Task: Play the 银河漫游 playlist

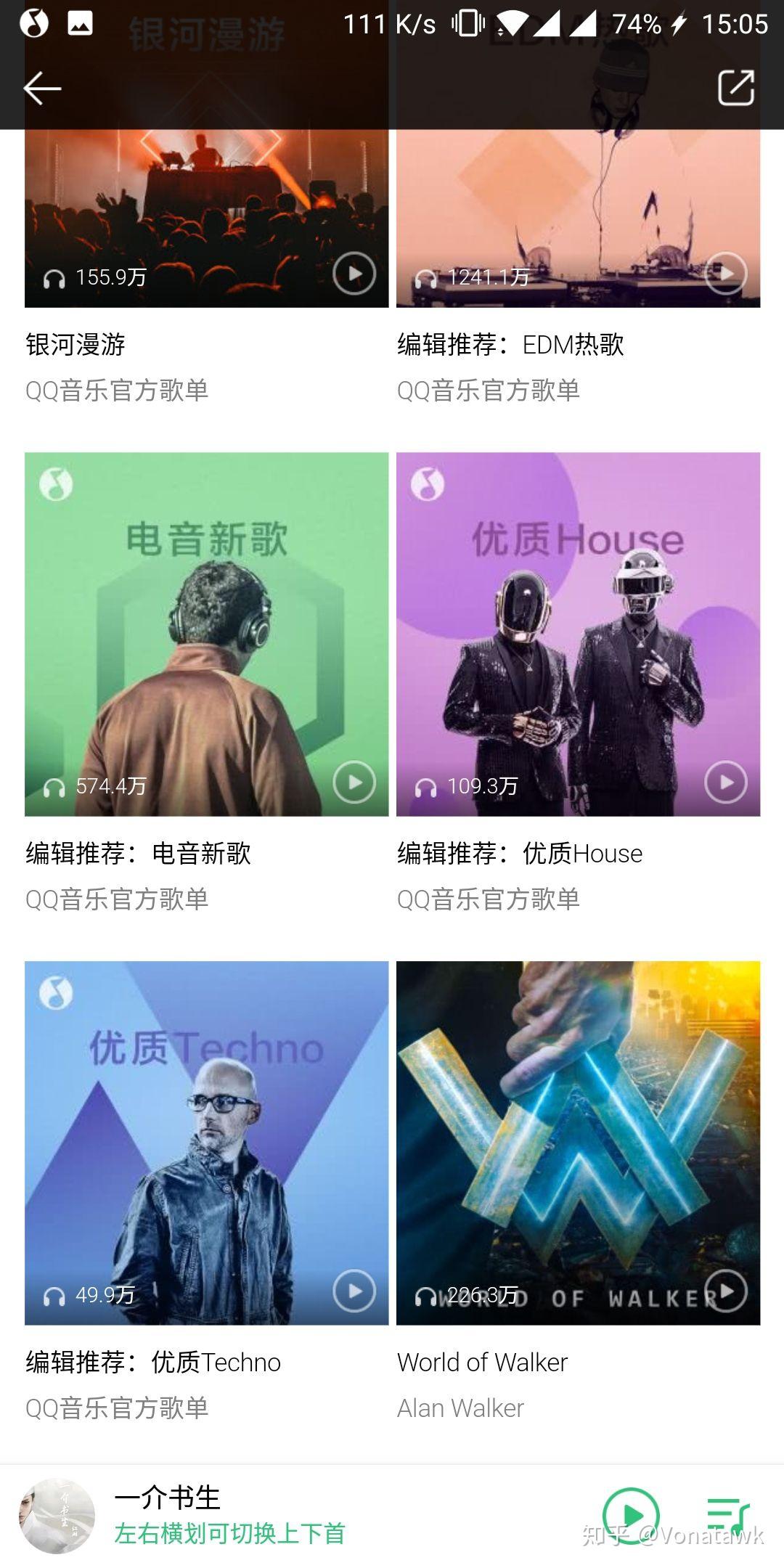Action: (354, 274)
